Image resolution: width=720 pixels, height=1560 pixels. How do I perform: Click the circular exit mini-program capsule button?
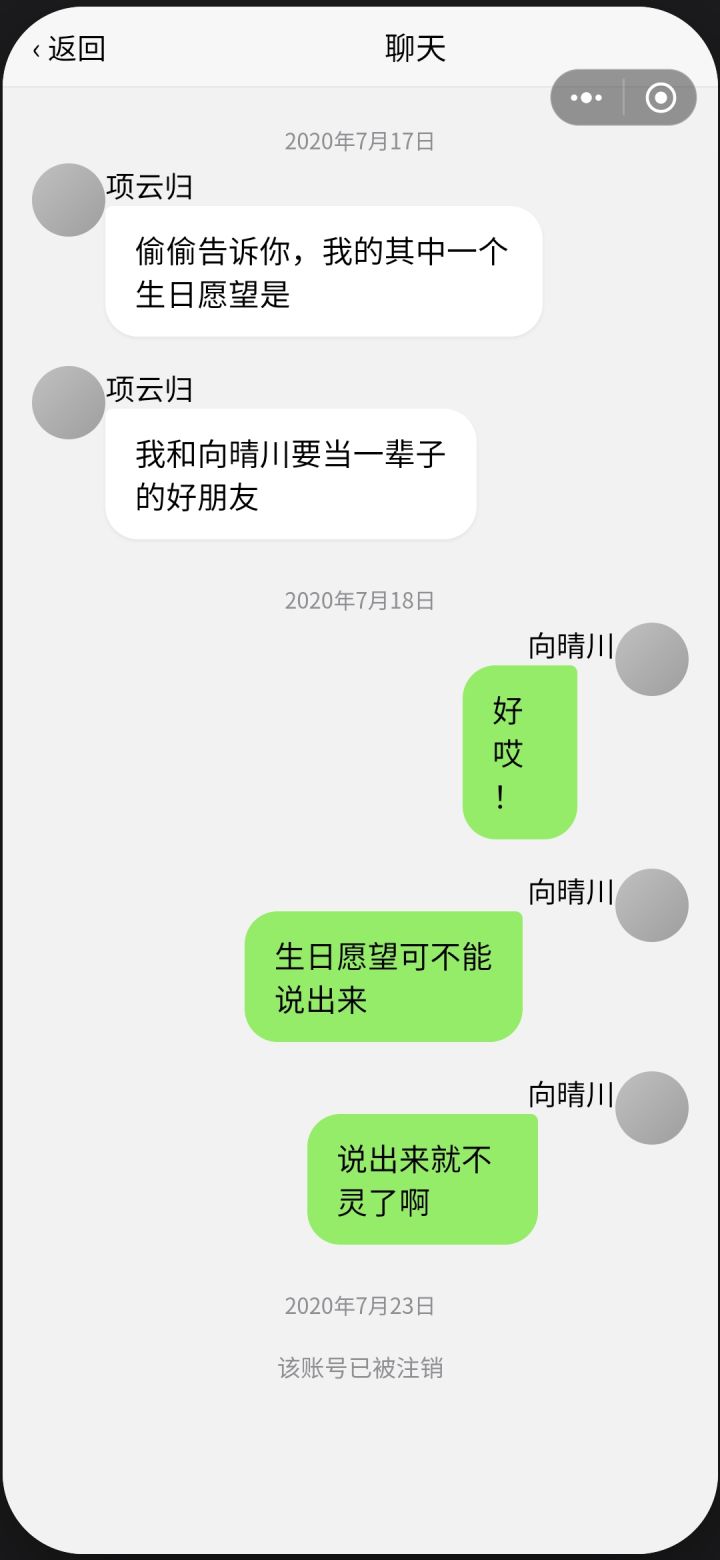[x=658, y=97]
